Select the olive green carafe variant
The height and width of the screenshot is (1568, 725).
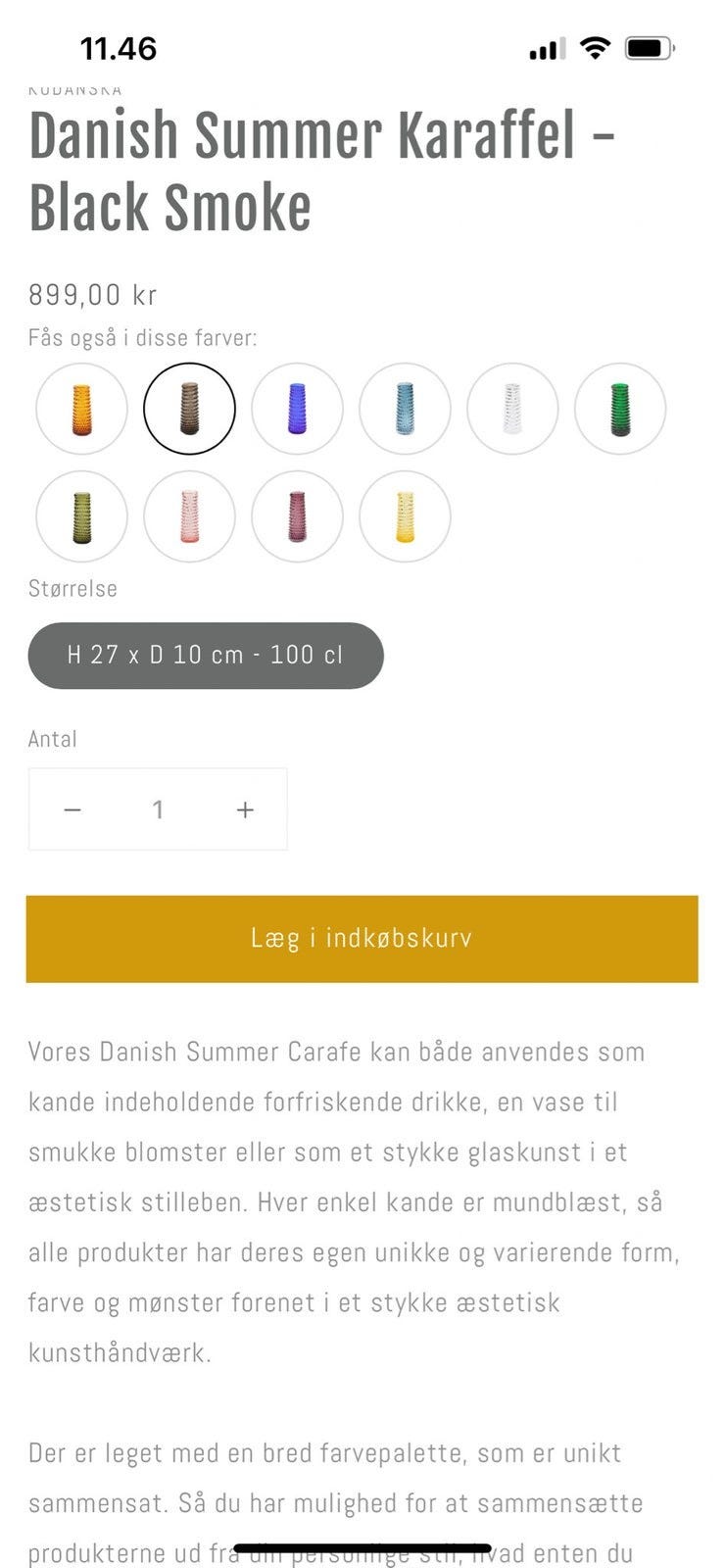pos(81,516)
